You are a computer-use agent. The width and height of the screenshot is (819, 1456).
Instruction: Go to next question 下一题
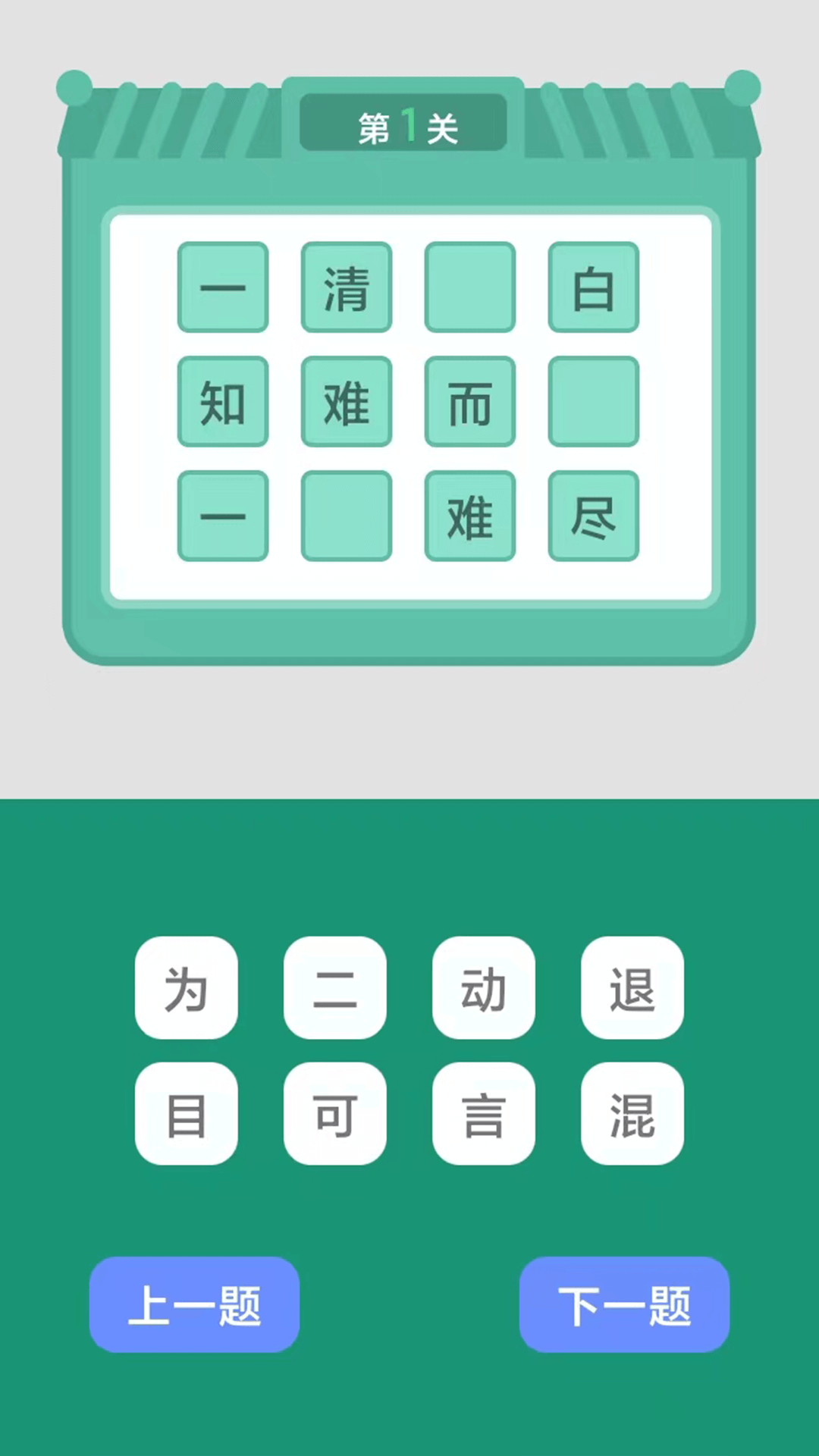point(624,1304)
